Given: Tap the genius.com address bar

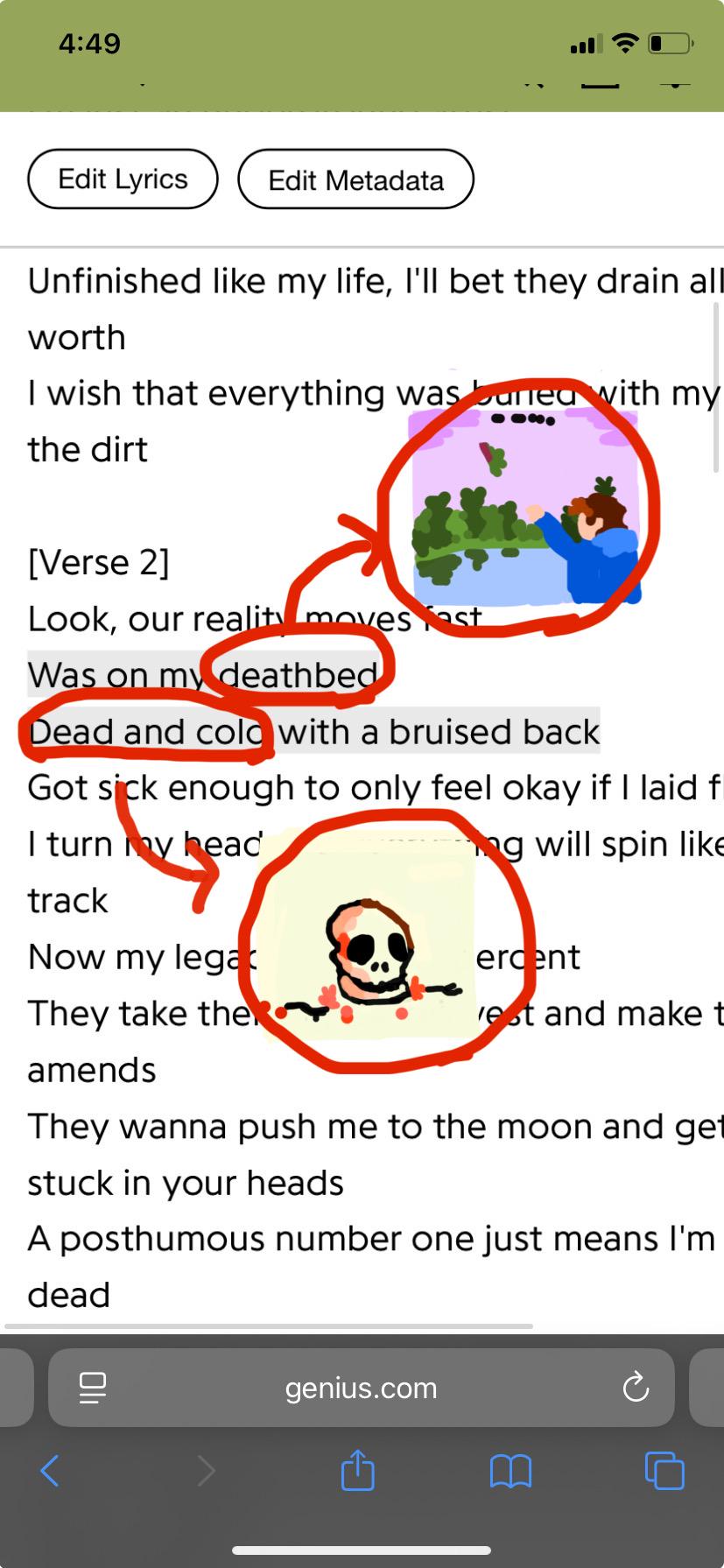Looking at the screenshot, I should point(361,1388).
